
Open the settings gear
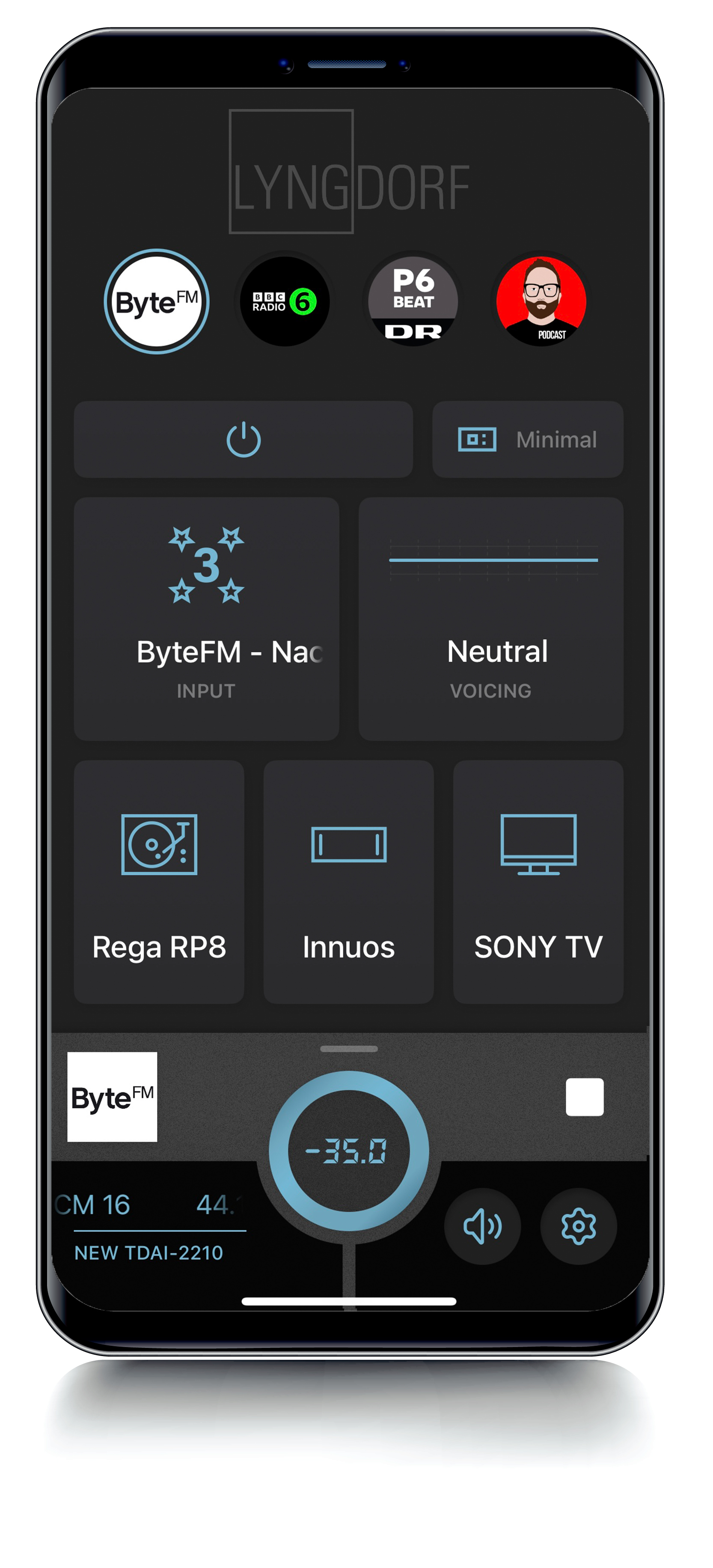(x=578, y=1226)
